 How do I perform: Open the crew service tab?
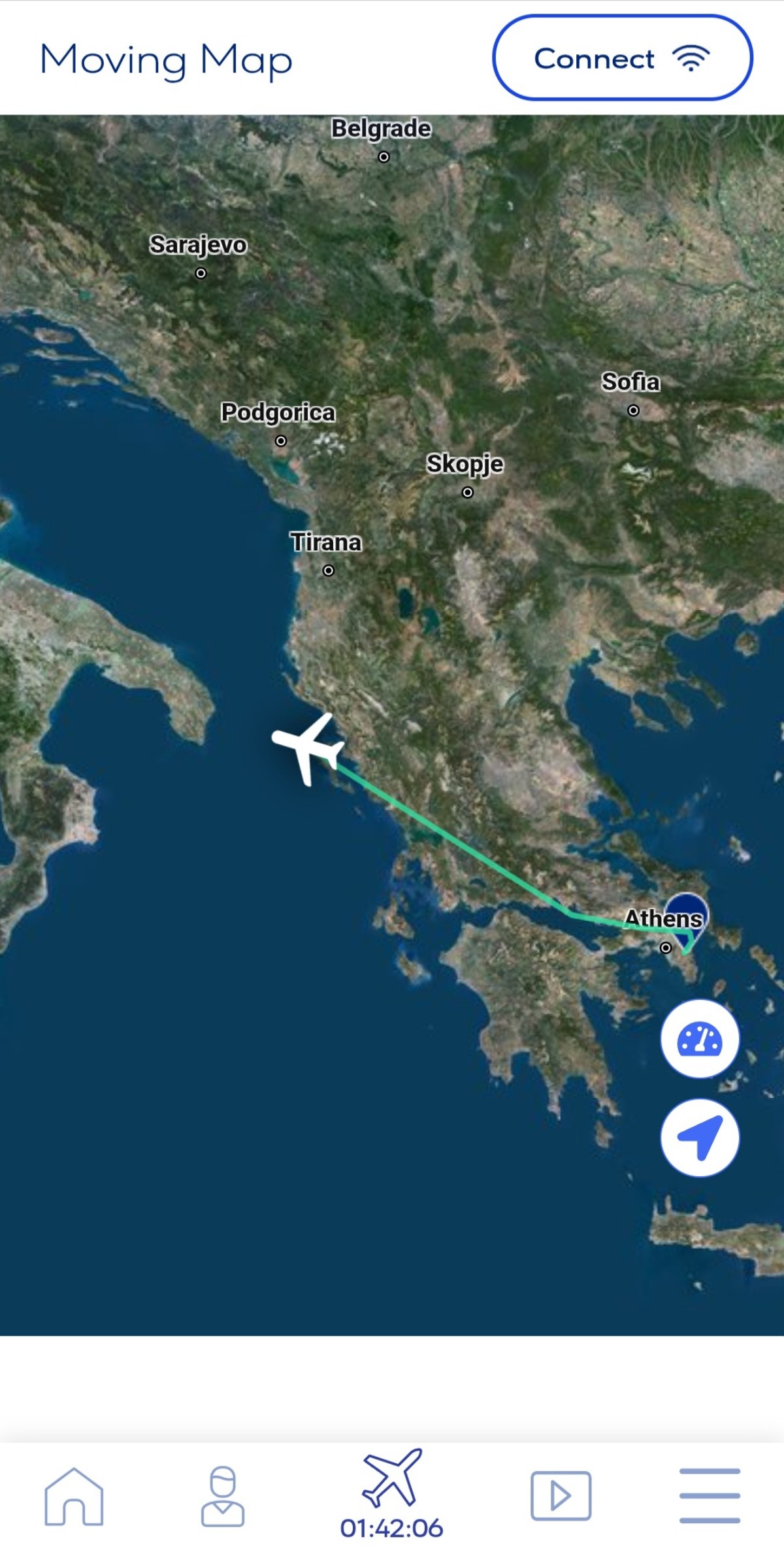[x=222, y=1496]
